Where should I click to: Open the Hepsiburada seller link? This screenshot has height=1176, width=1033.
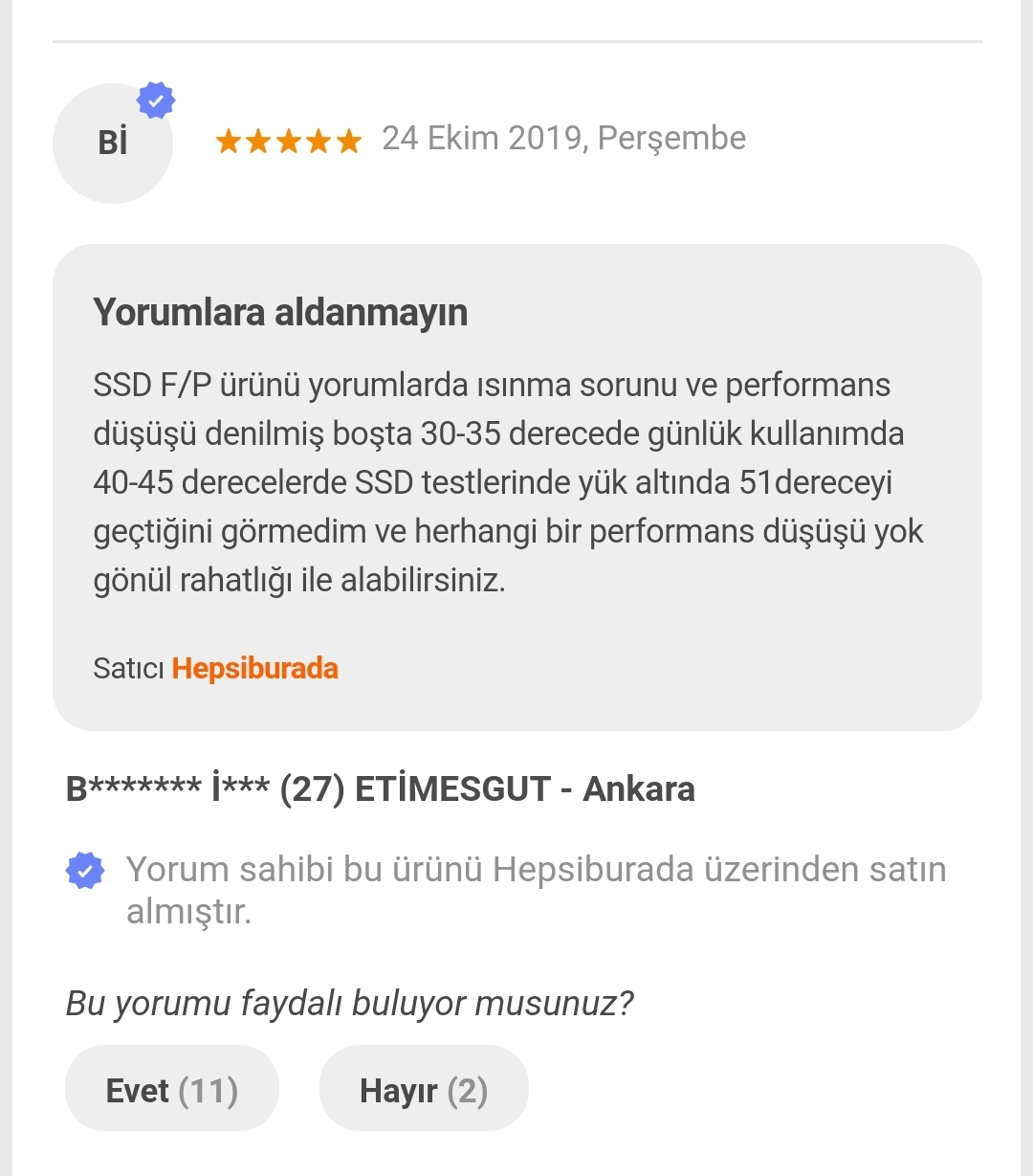(x=254, y=668)
